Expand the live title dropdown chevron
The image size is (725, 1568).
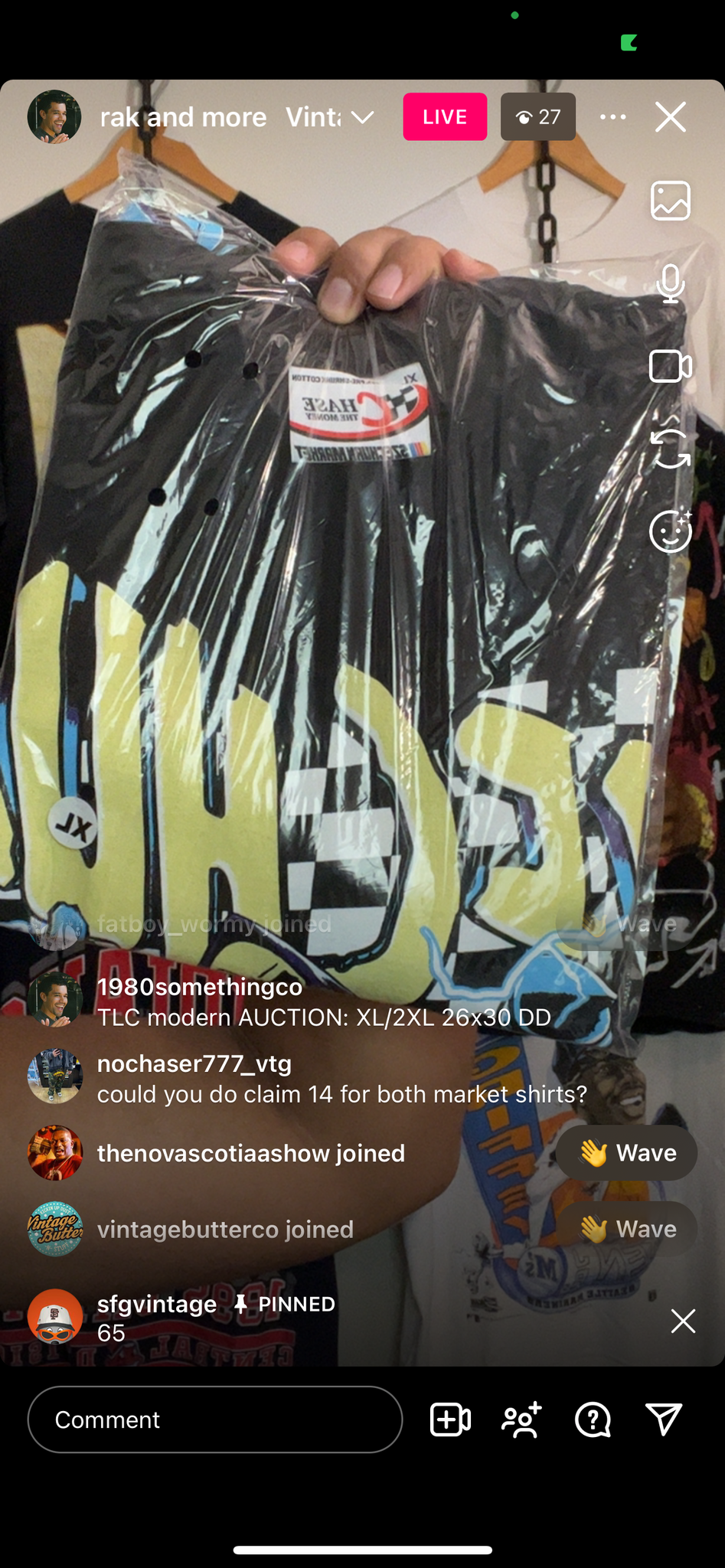coord(362,117)
